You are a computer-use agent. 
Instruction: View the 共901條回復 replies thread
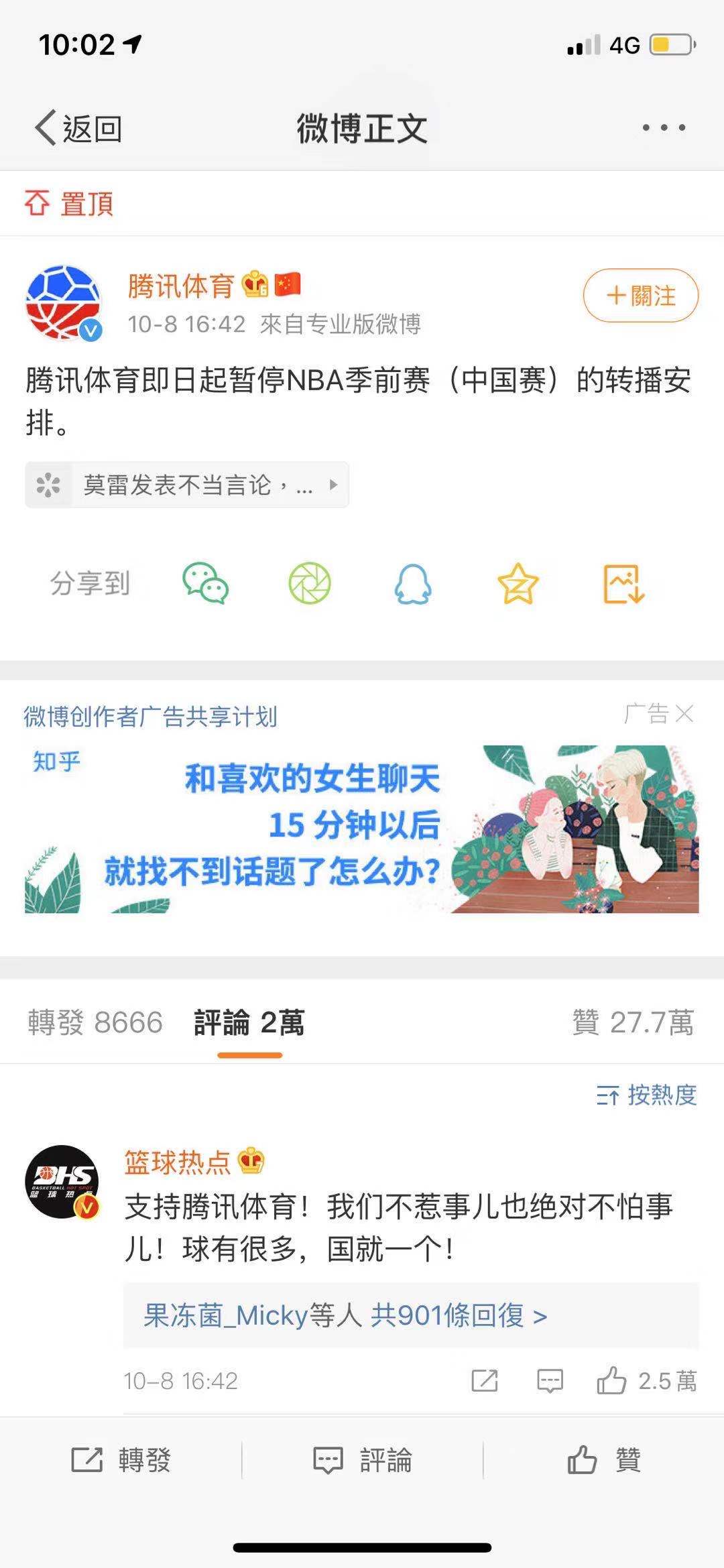coord(346,1315)
